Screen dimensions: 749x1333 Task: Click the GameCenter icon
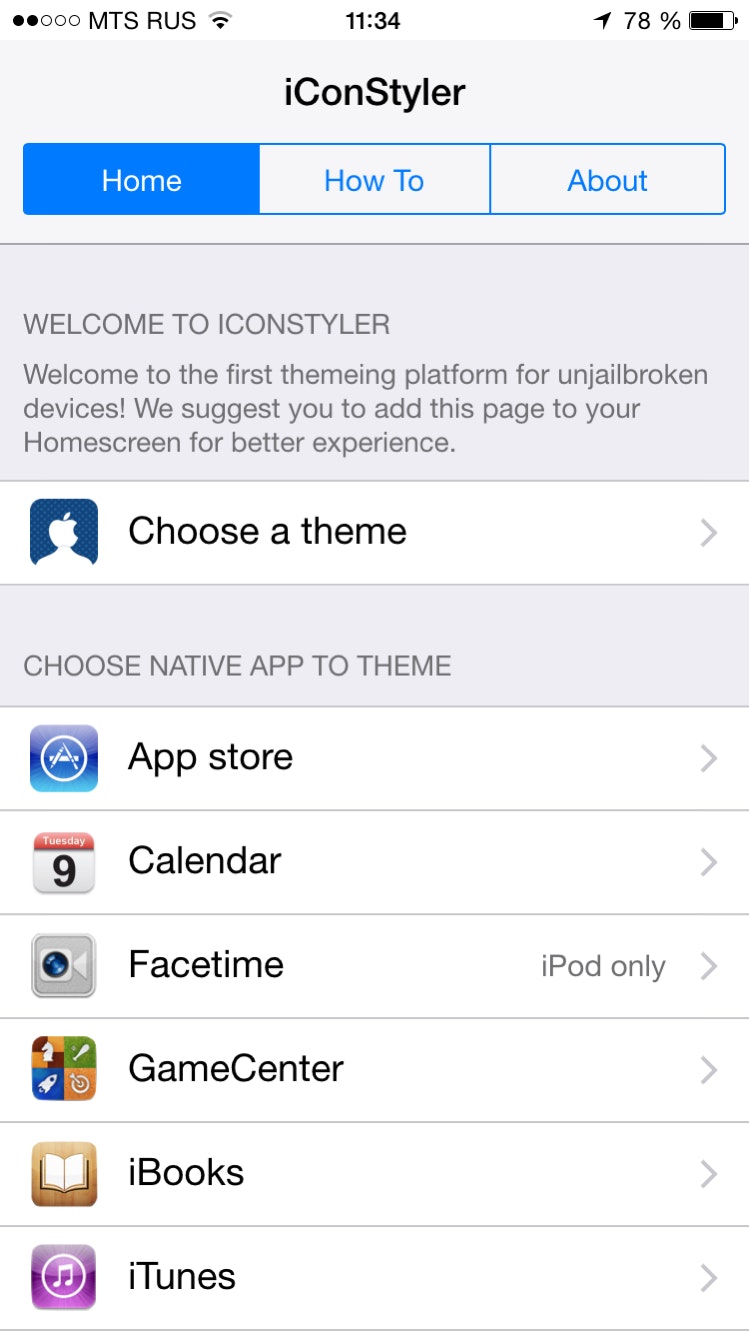point(63,1069)
